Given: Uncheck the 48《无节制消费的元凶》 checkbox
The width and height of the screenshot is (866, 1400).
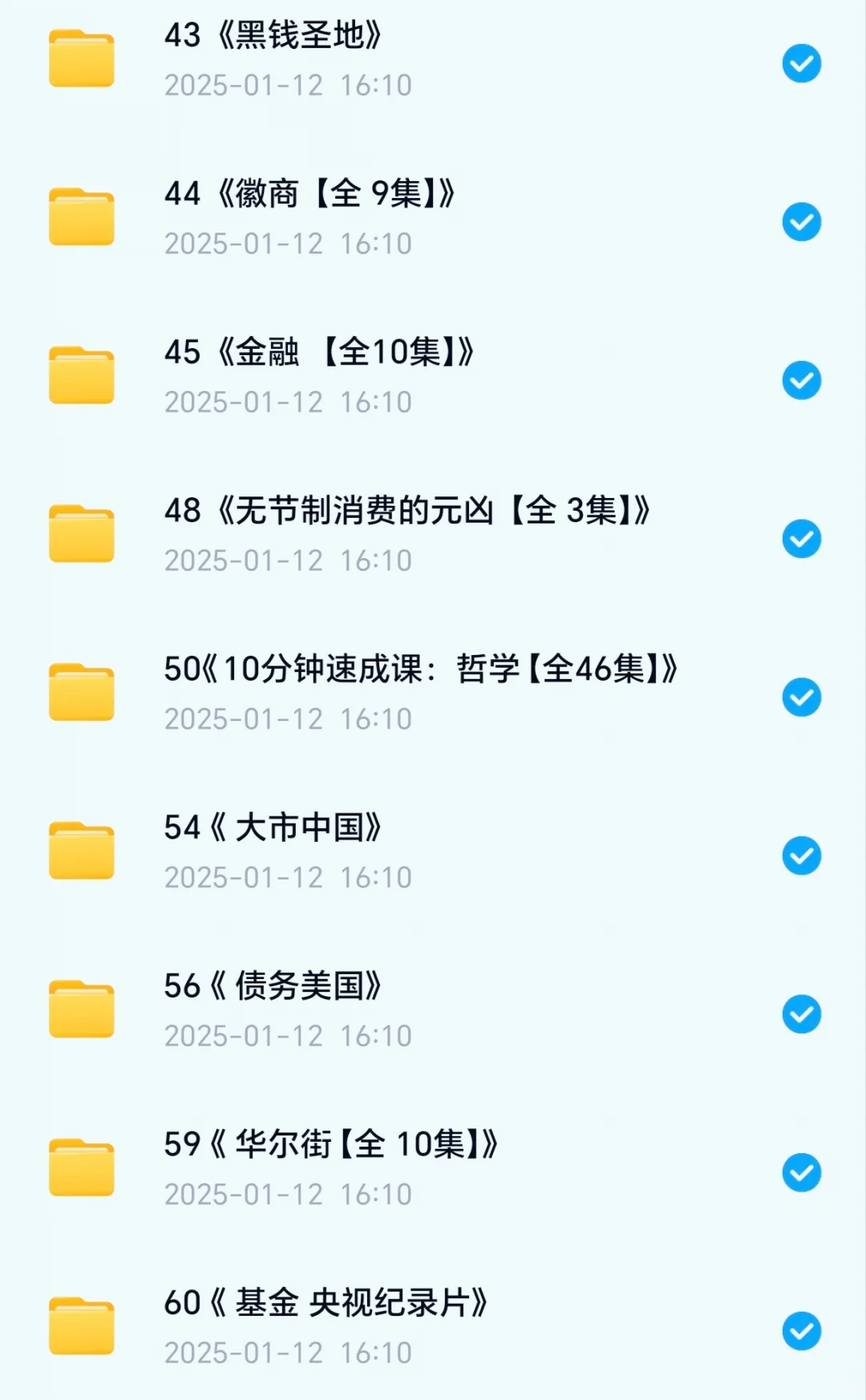Looking at the screenshot, I should tap(802, 539).
